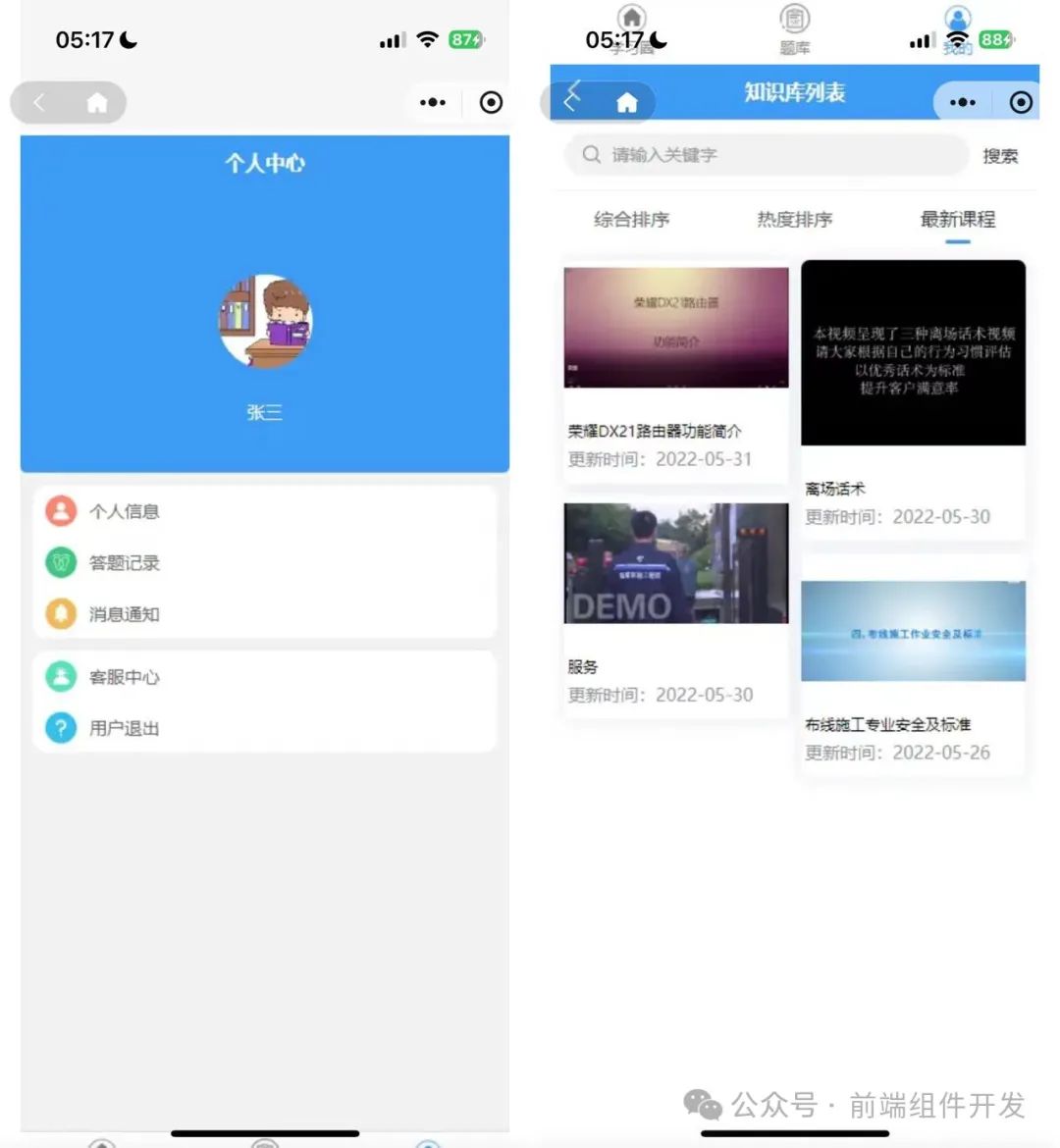Switch to the 热度排序 tab
The image size is (1060, 1148).
[x=794, y=220]
